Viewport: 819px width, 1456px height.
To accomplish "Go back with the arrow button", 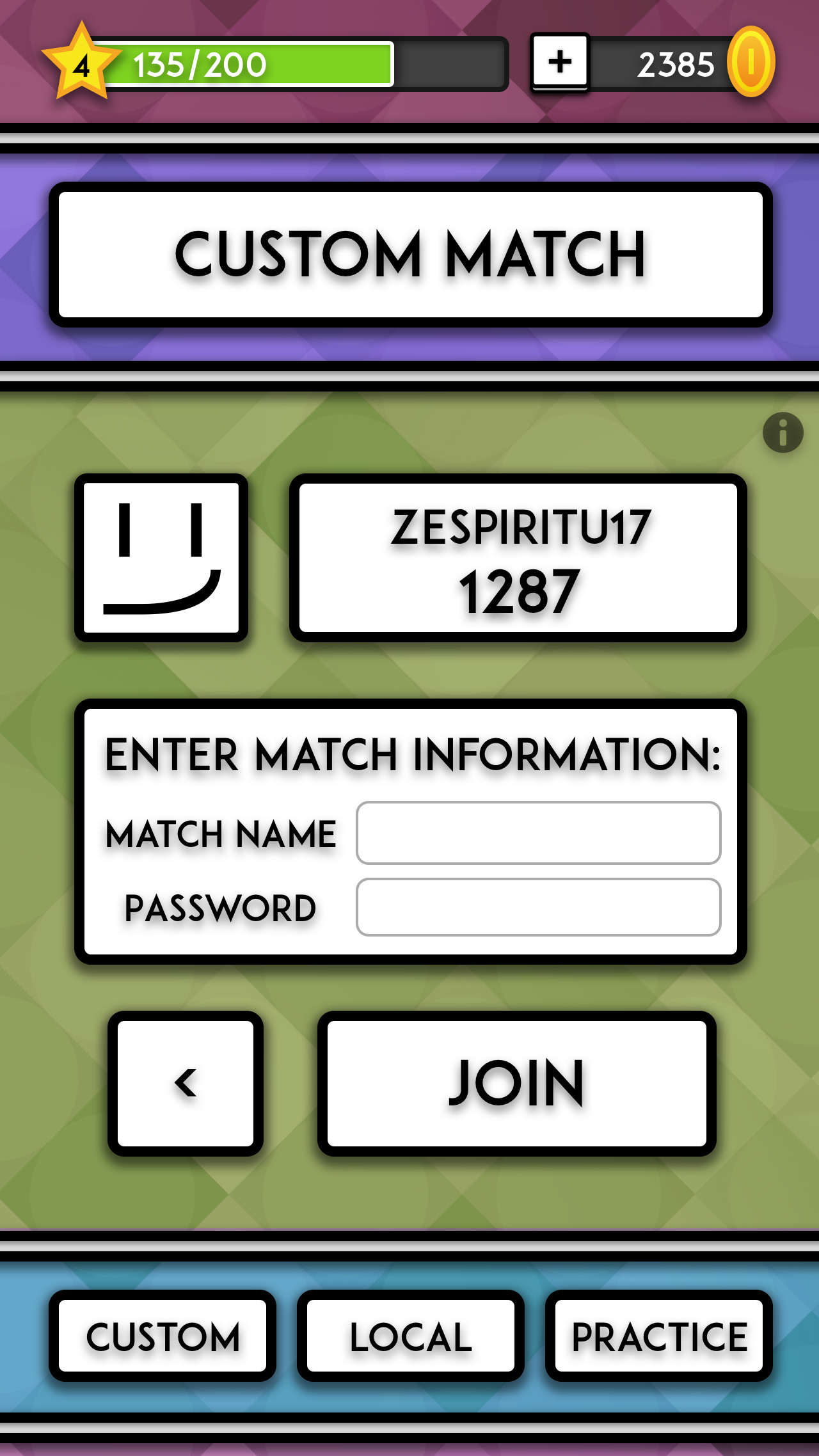I will [186, 1083].
